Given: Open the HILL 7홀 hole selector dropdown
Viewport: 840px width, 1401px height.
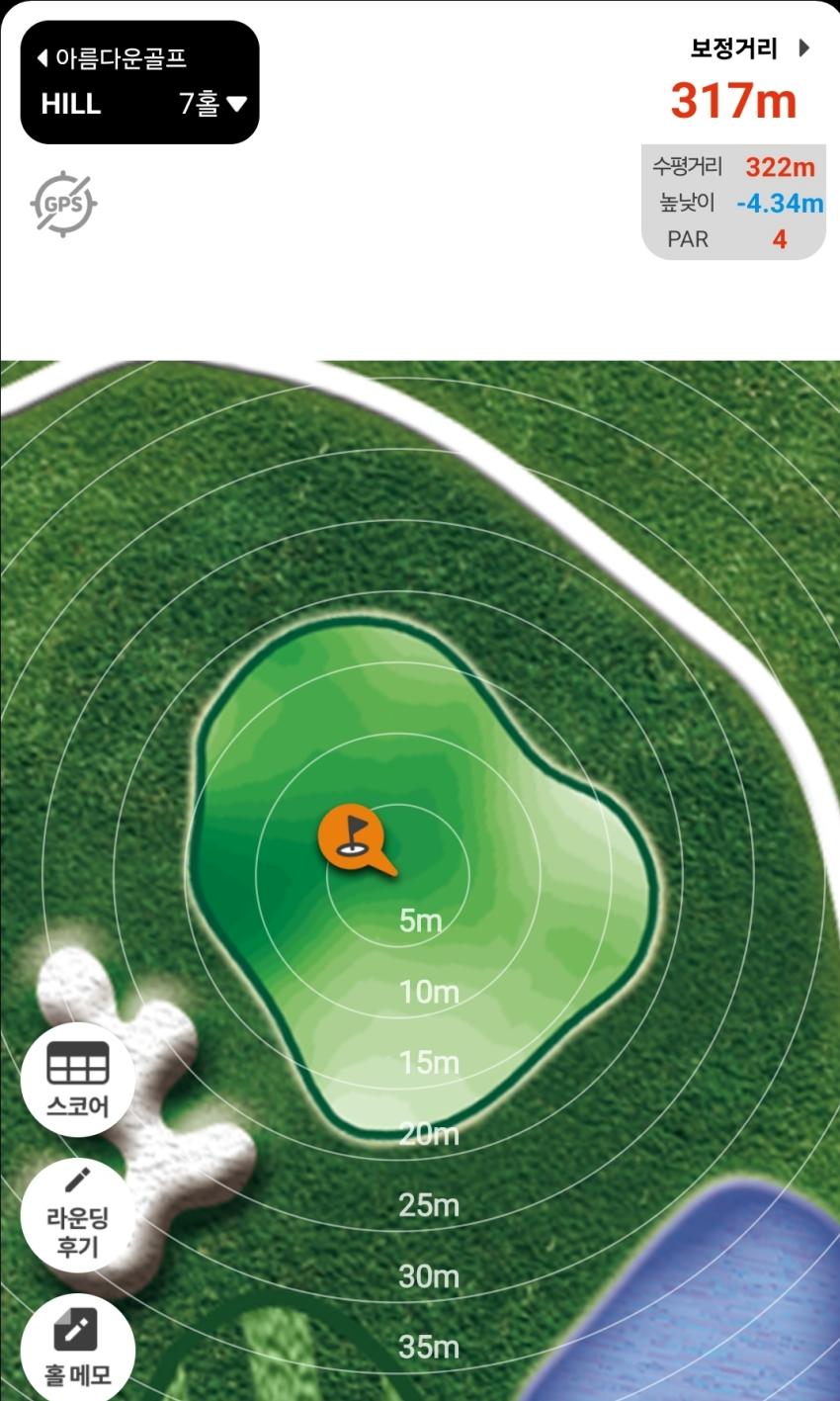Looking at the screenshot, I should coord(211,104).
